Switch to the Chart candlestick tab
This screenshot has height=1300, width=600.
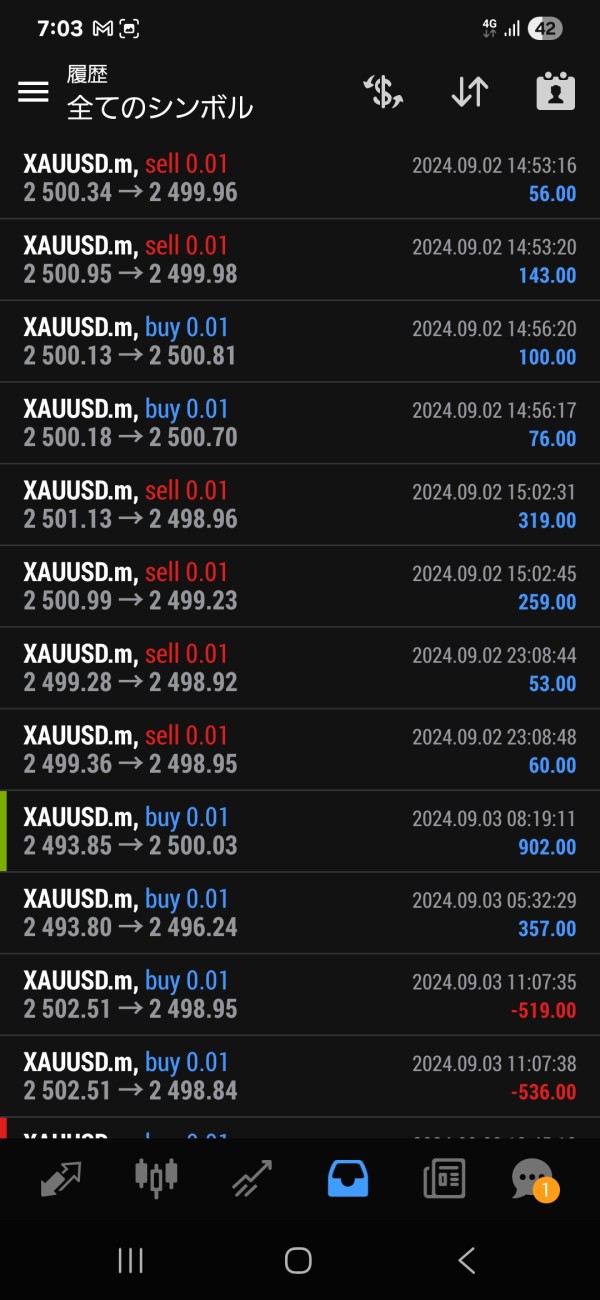(x=157, y=1178)
